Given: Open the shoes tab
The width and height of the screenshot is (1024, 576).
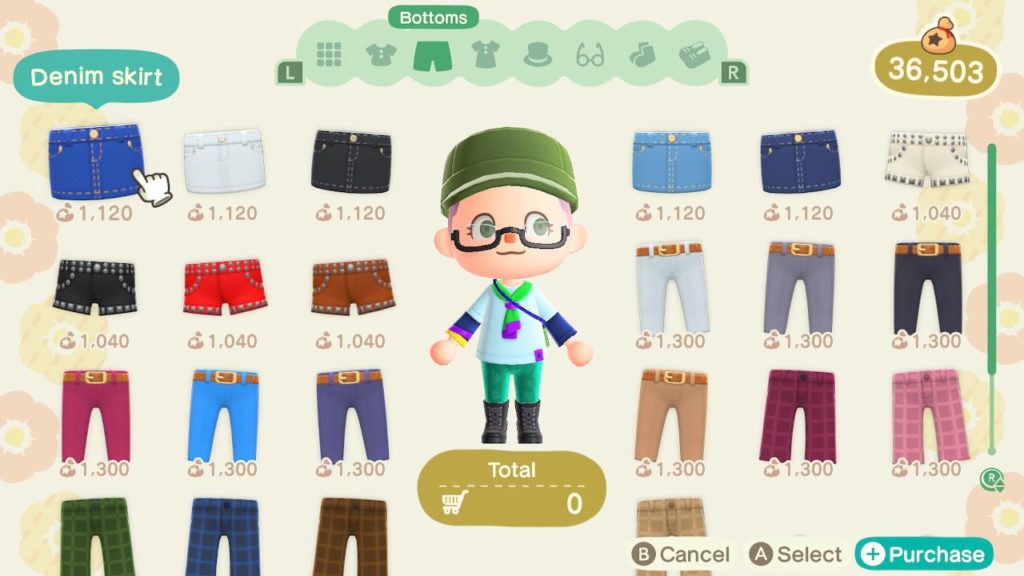Looking at the screenshot, I should 693,55.
